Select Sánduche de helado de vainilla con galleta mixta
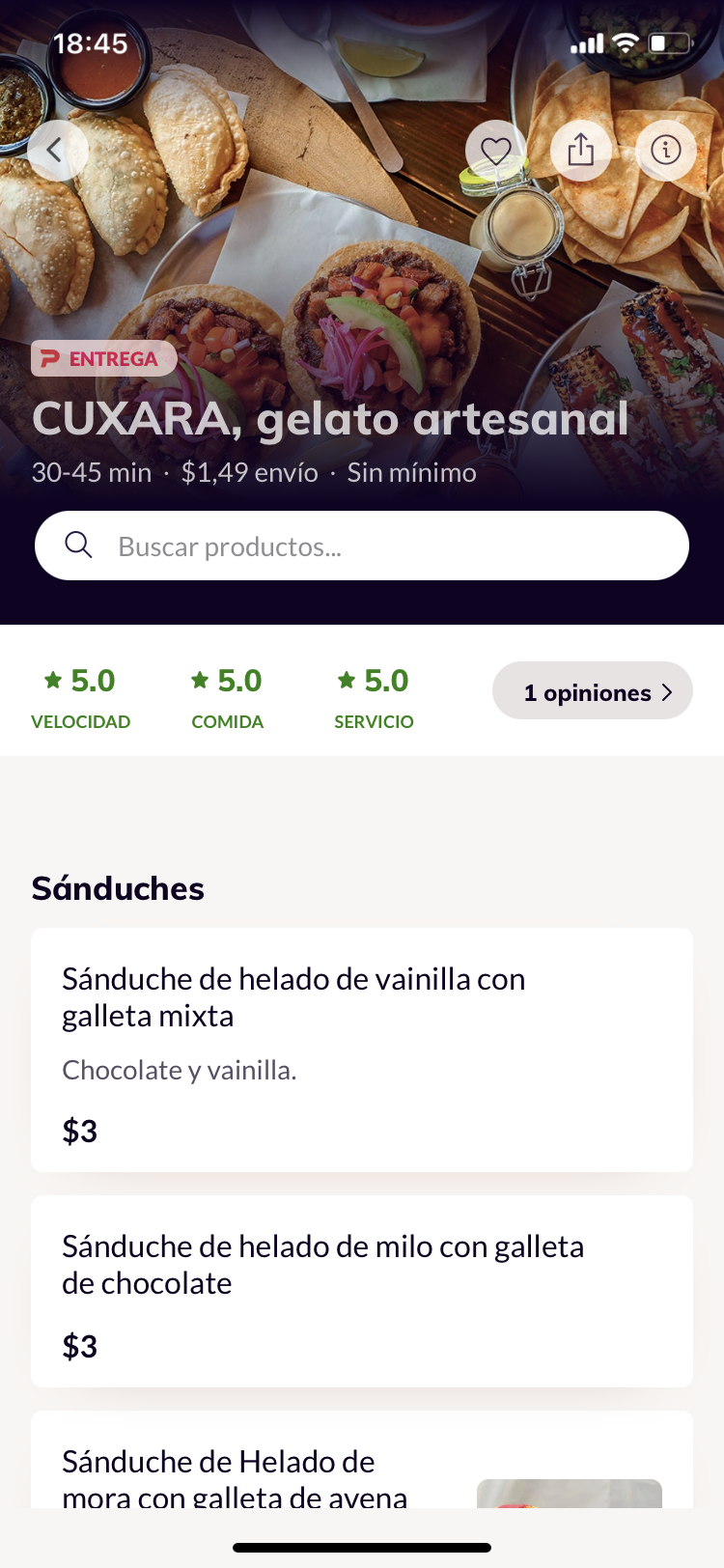 tap(362, 1050)
